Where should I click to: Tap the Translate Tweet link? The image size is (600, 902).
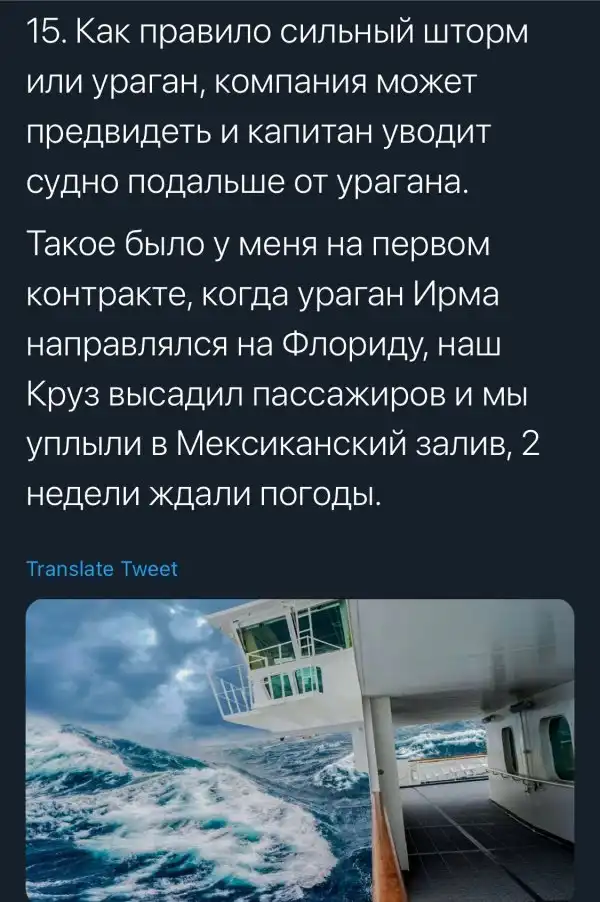pos(101,570)
